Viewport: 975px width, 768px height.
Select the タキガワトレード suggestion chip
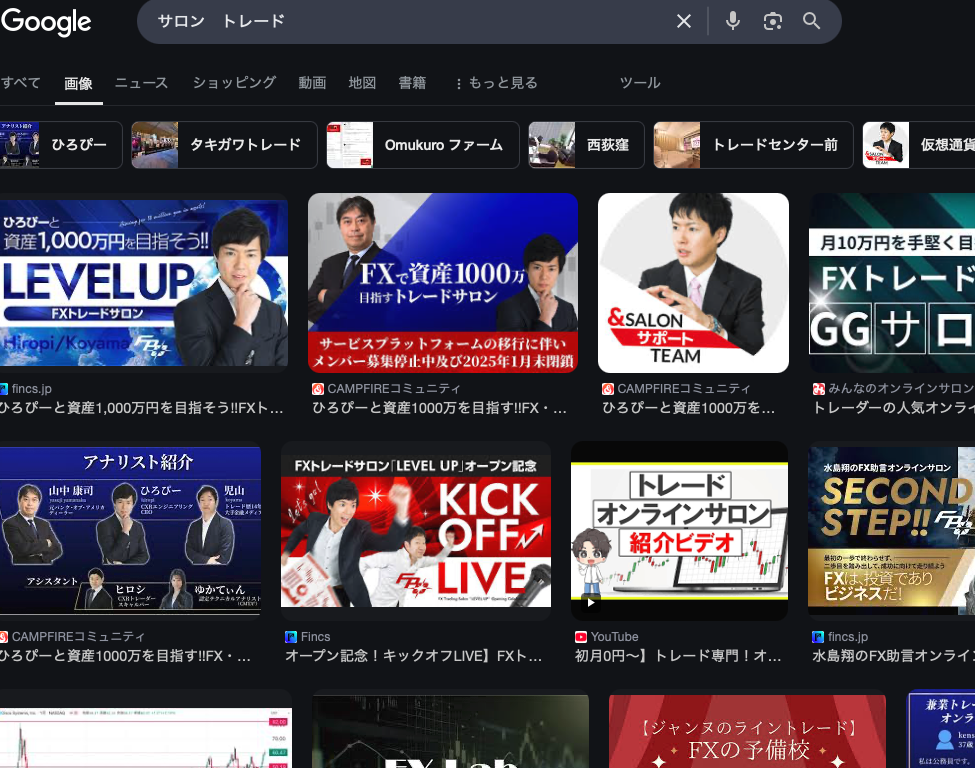tap(224, 145)
